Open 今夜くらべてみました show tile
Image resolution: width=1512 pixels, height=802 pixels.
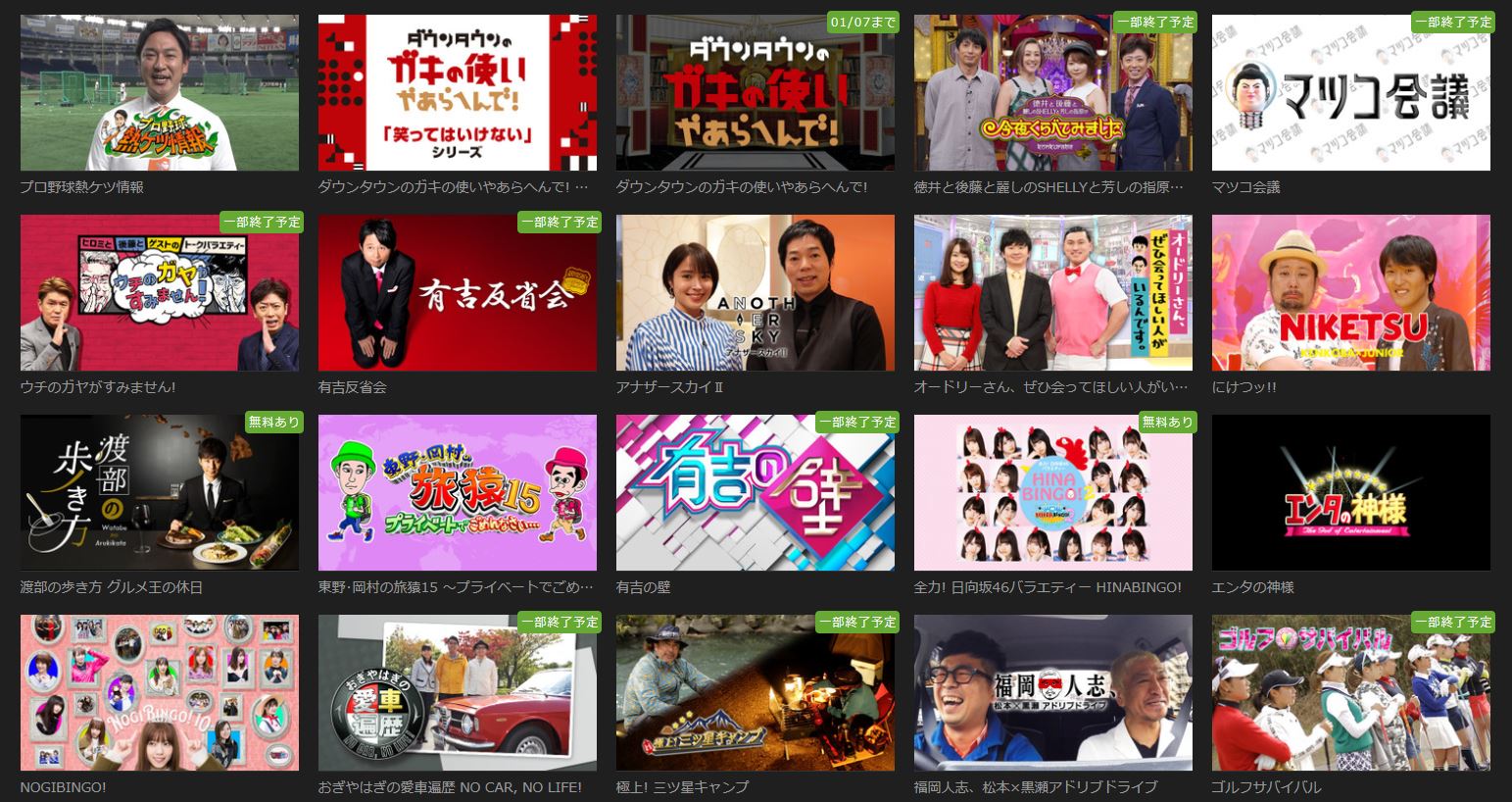tap(1053, 93)
